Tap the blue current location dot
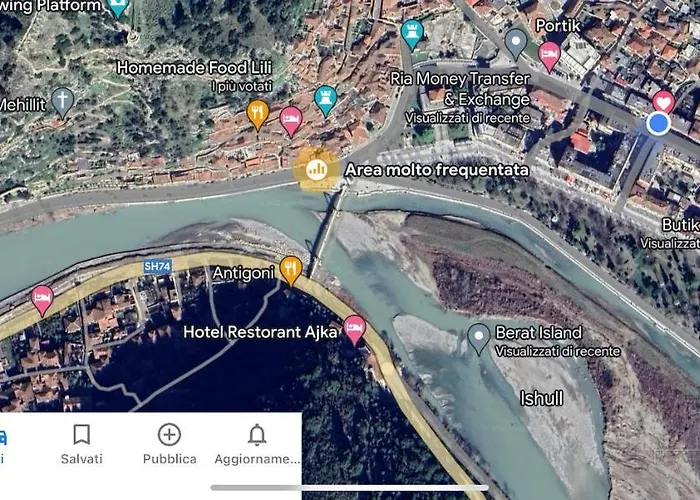This screenshot has width=700, height=500. [x=658, y=124]
